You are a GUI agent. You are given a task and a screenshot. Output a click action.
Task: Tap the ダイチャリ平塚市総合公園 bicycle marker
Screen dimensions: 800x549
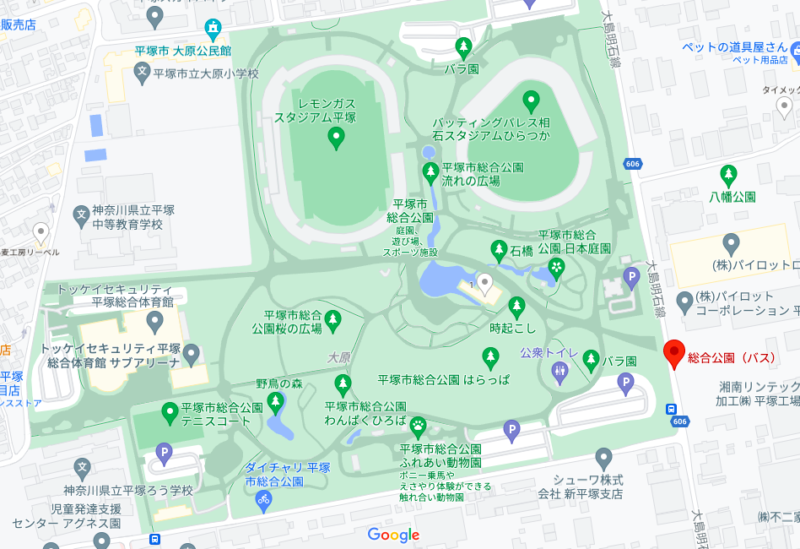point(264,499)
